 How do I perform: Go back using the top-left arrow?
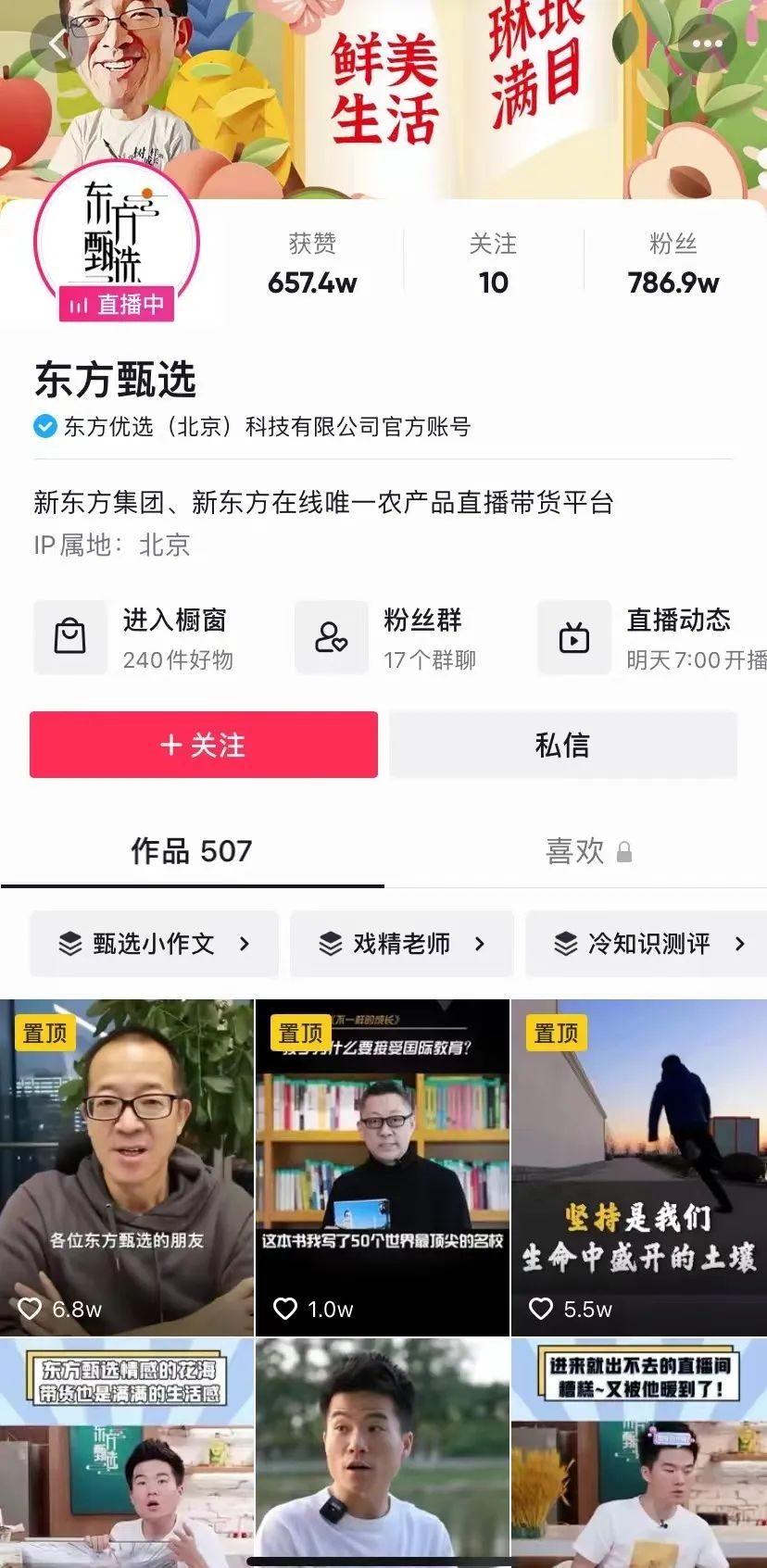click(57, 44)
